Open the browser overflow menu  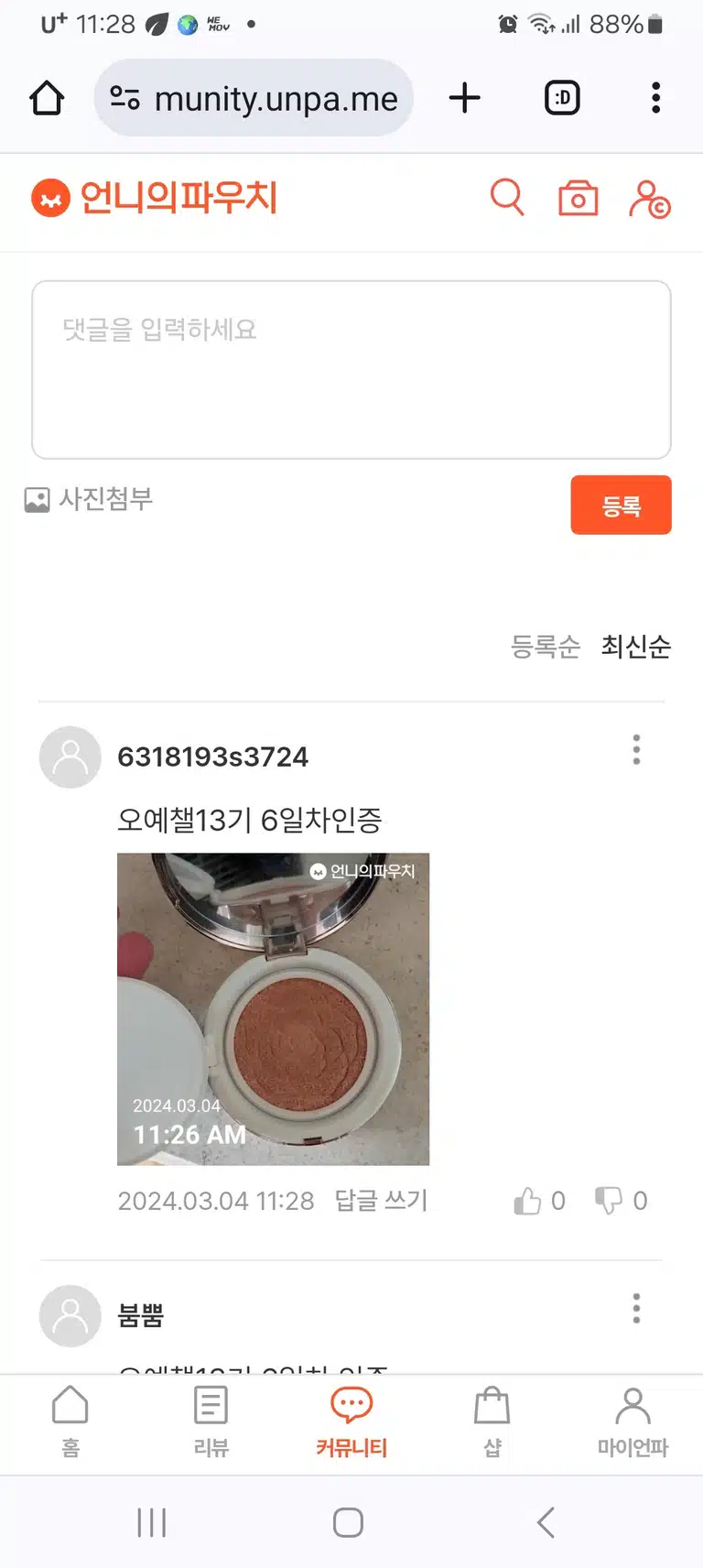tap(655, 98)
